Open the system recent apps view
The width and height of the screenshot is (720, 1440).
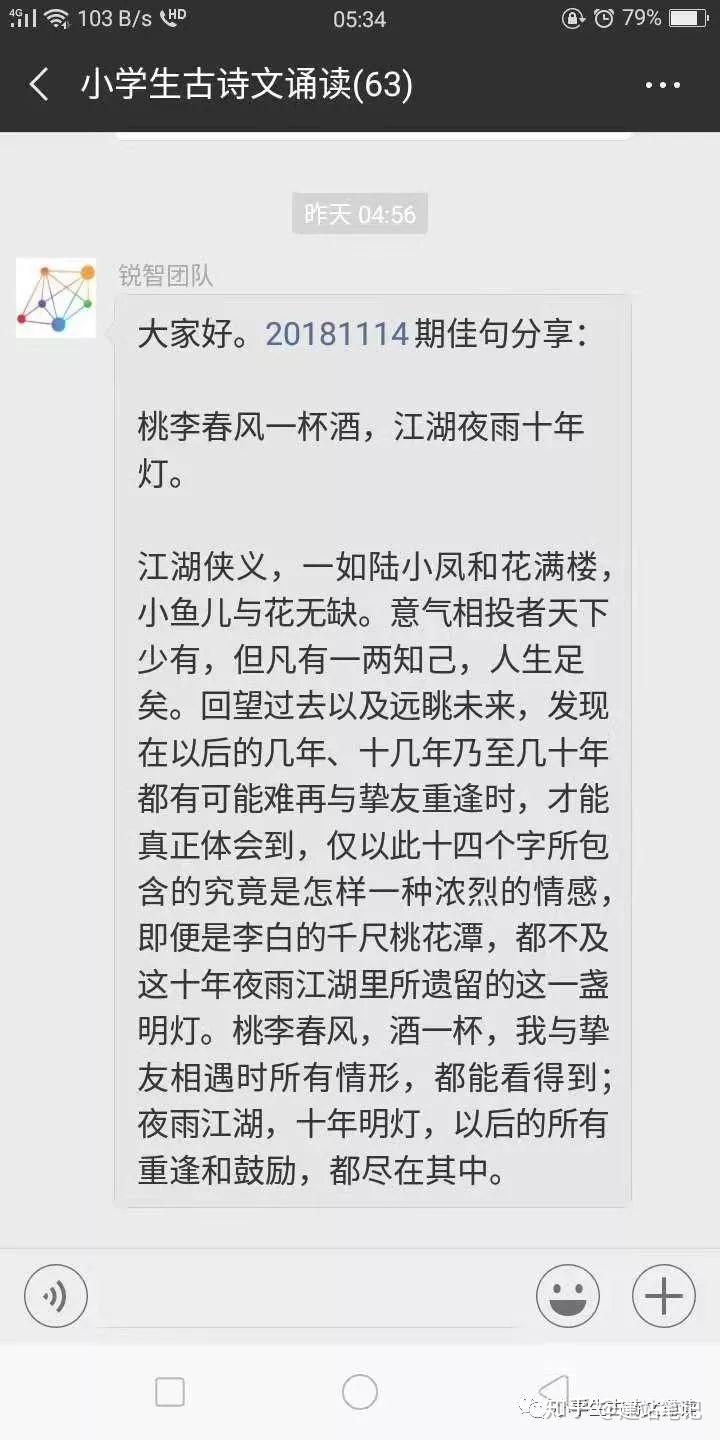(x=170, y=1392)
